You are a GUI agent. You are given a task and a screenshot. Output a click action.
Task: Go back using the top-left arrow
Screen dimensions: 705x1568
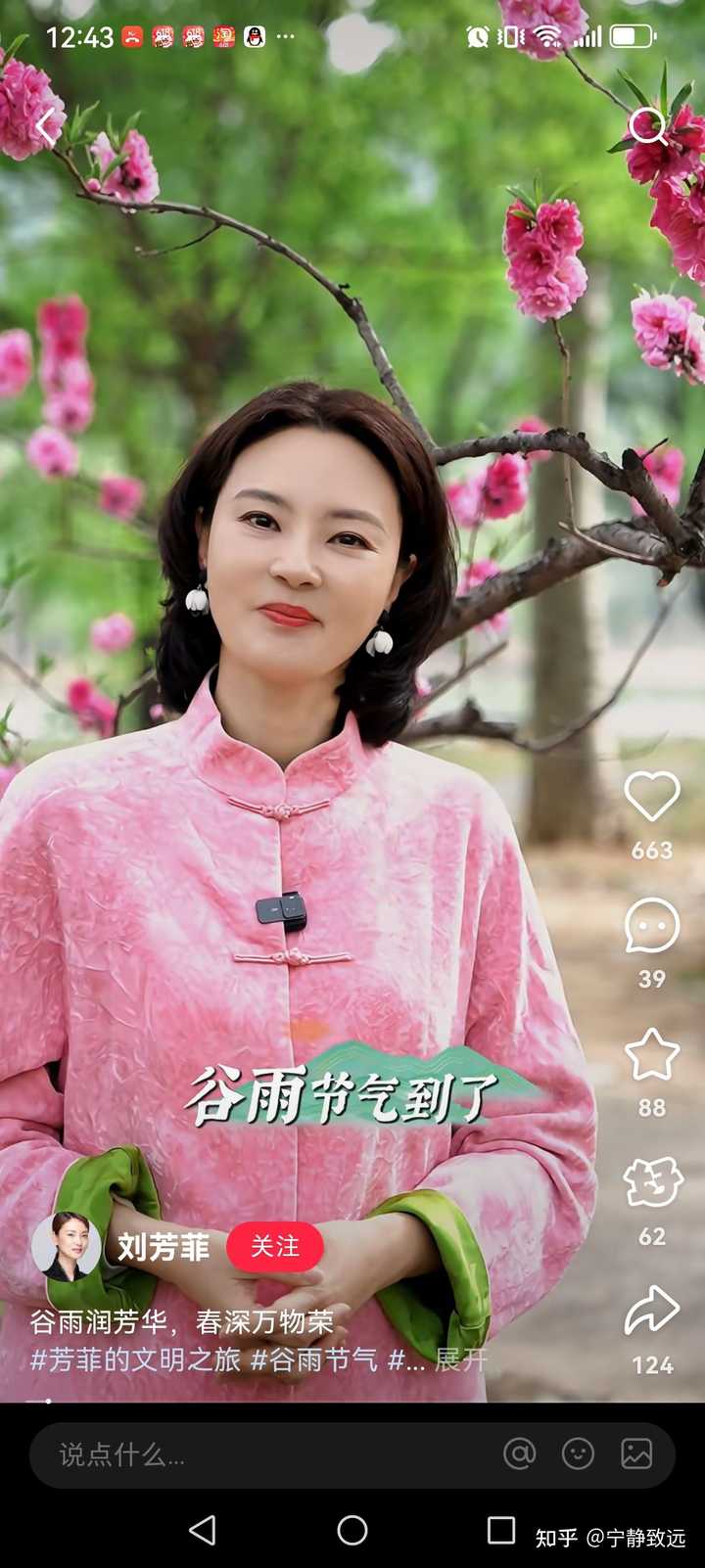pyautogui.click(x=47, y=127)
